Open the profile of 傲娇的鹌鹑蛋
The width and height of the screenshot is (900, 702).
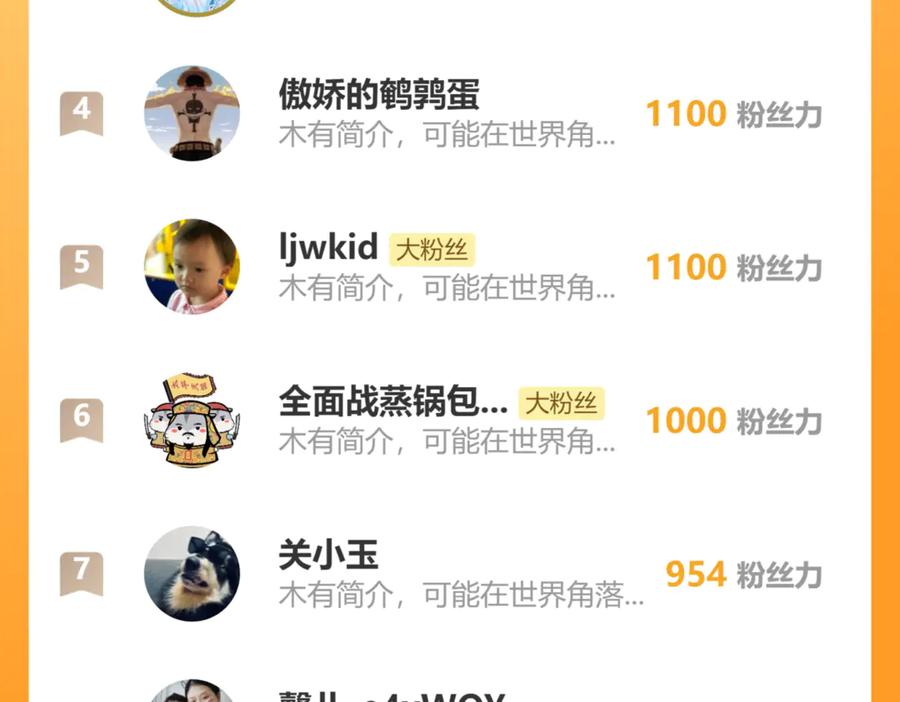click(x=379, y=95)
